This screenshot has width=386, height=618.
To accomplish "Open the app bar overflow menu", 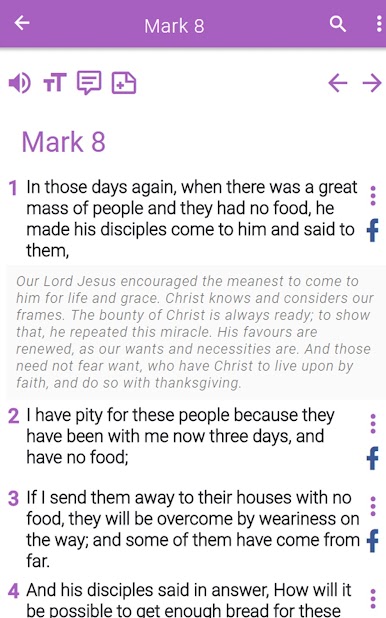I will point(379,24).
